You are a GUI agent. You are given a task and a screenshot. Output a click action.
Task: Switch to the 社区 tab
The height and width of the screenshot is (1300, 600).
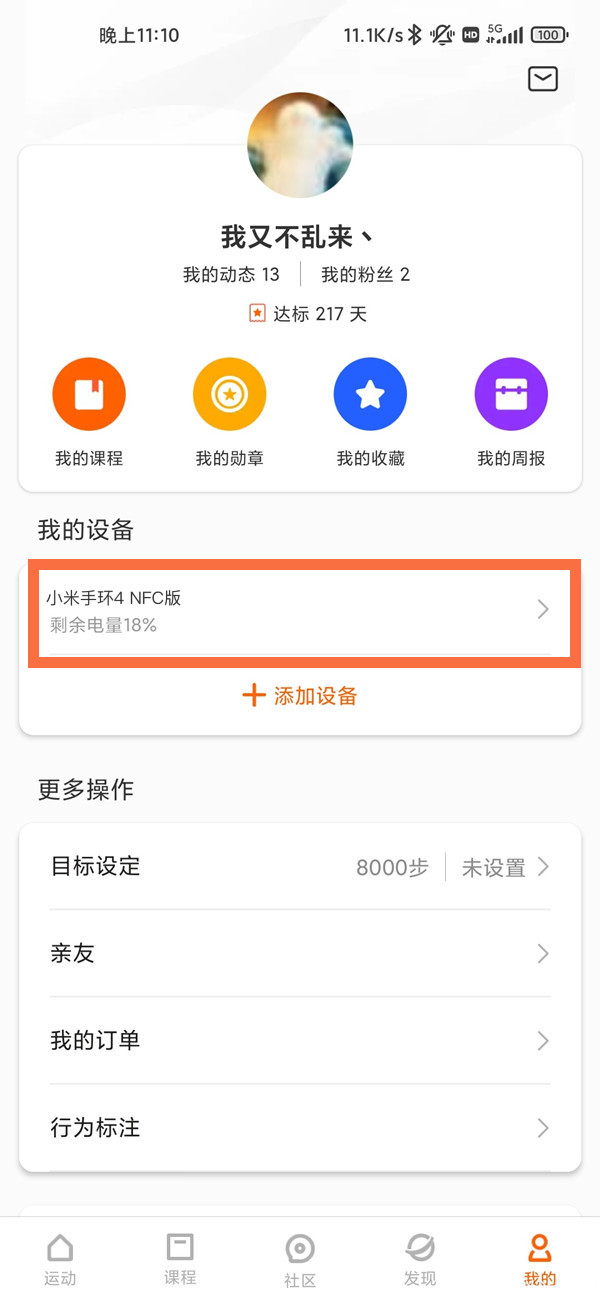tap(300, 1258)
